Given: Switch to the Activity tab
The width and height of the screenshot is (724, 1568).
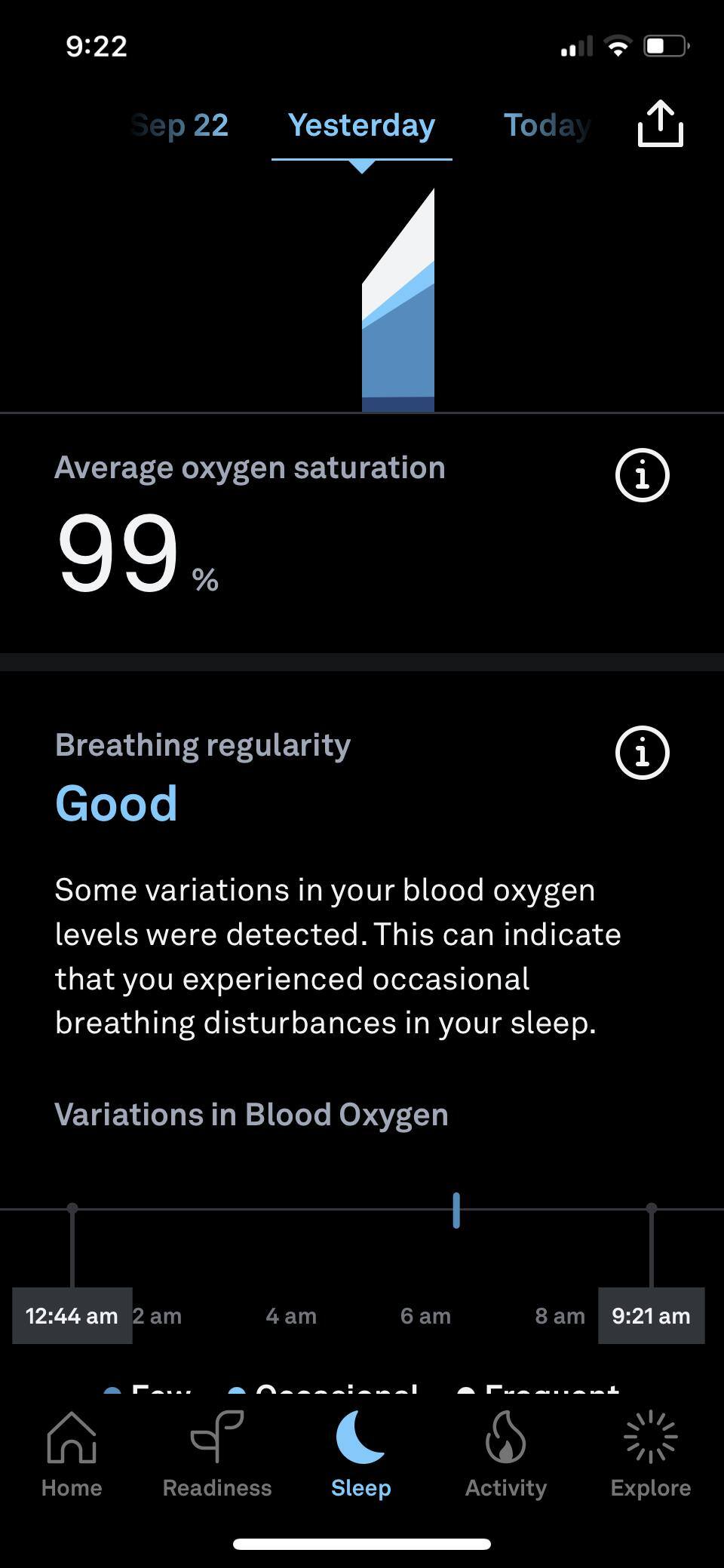Looking at the screenshot, I should pos(505,1455).
